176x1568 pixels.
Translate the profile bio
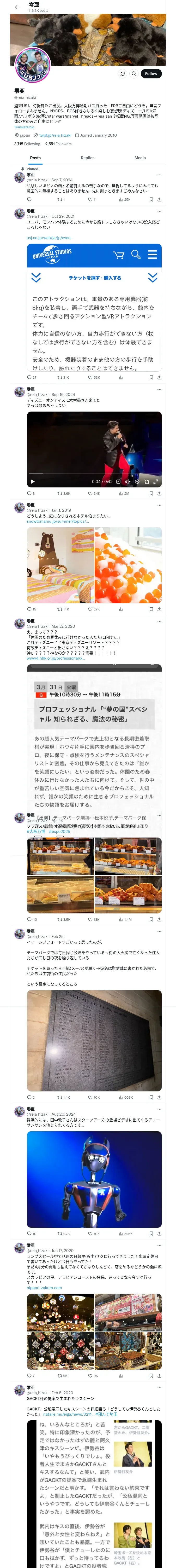click(x=24, y=127)
